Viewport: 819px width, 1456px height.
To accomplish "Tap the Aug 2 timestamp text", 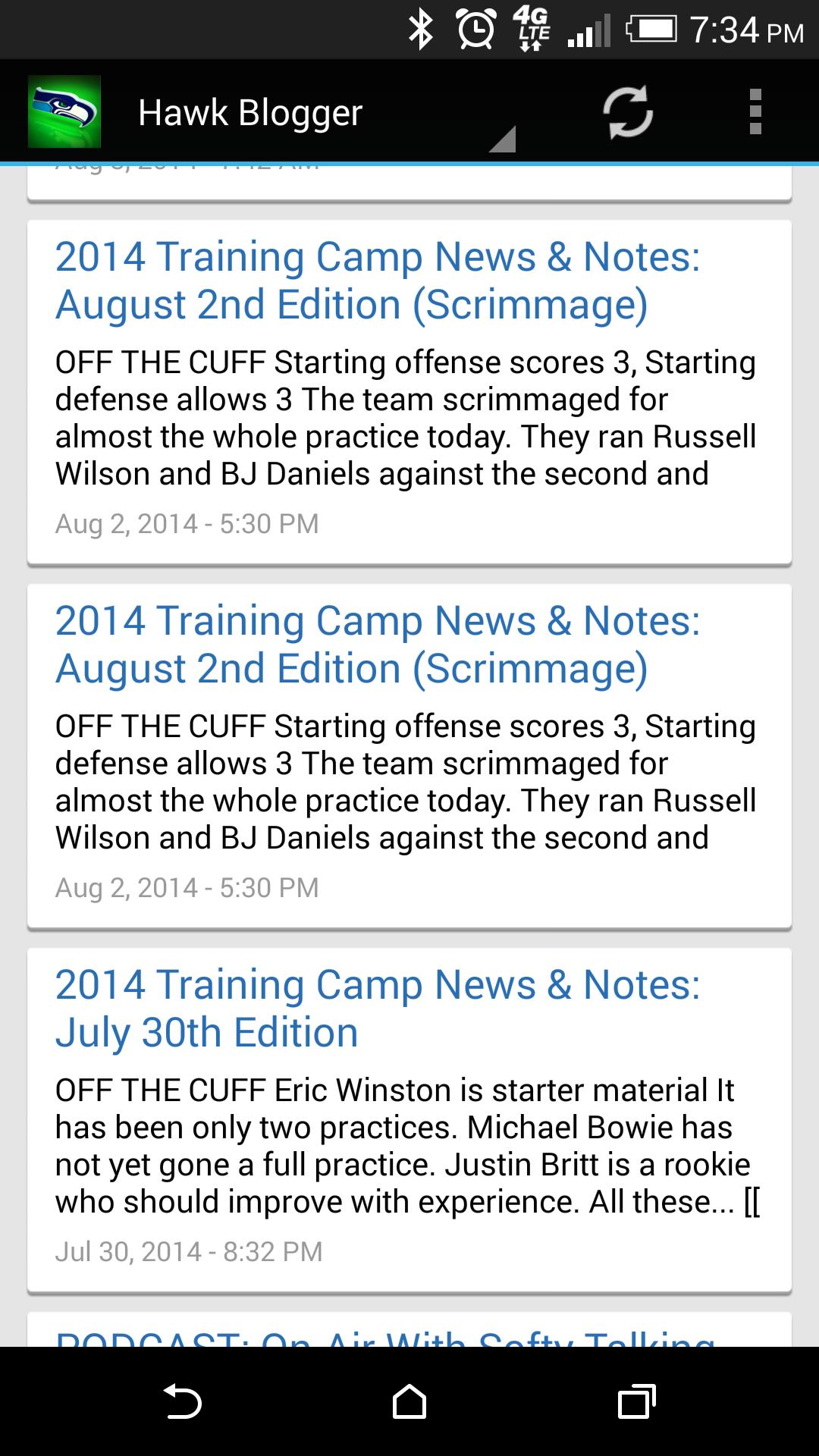I will [187, 523].
